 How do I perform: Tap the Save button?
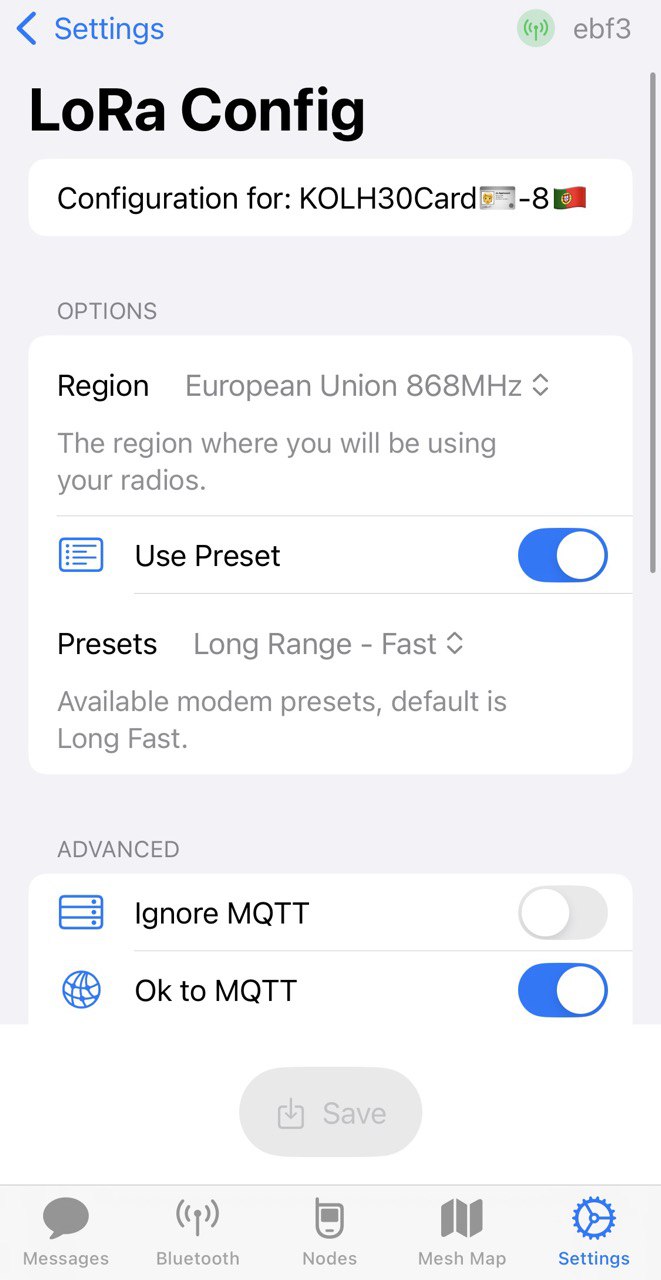click(x=330, y=1113)
